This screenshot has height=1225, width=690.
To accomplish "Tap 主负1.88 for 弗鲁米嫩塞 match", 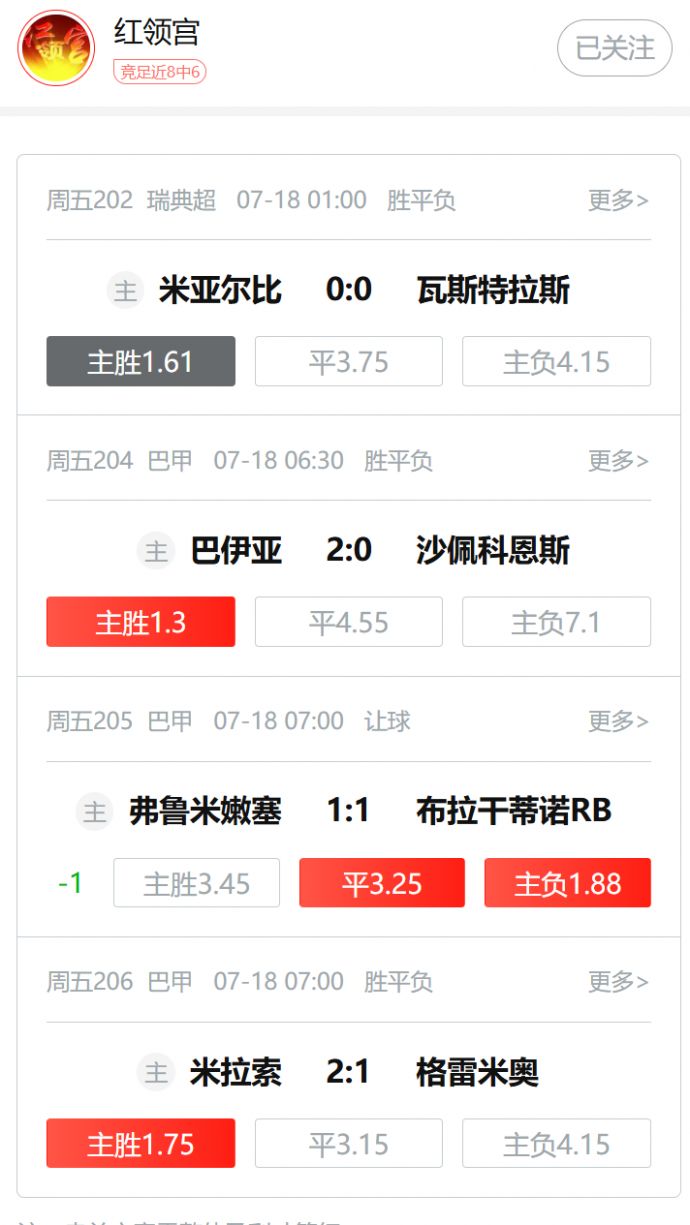I will click(x=568, y=883).
